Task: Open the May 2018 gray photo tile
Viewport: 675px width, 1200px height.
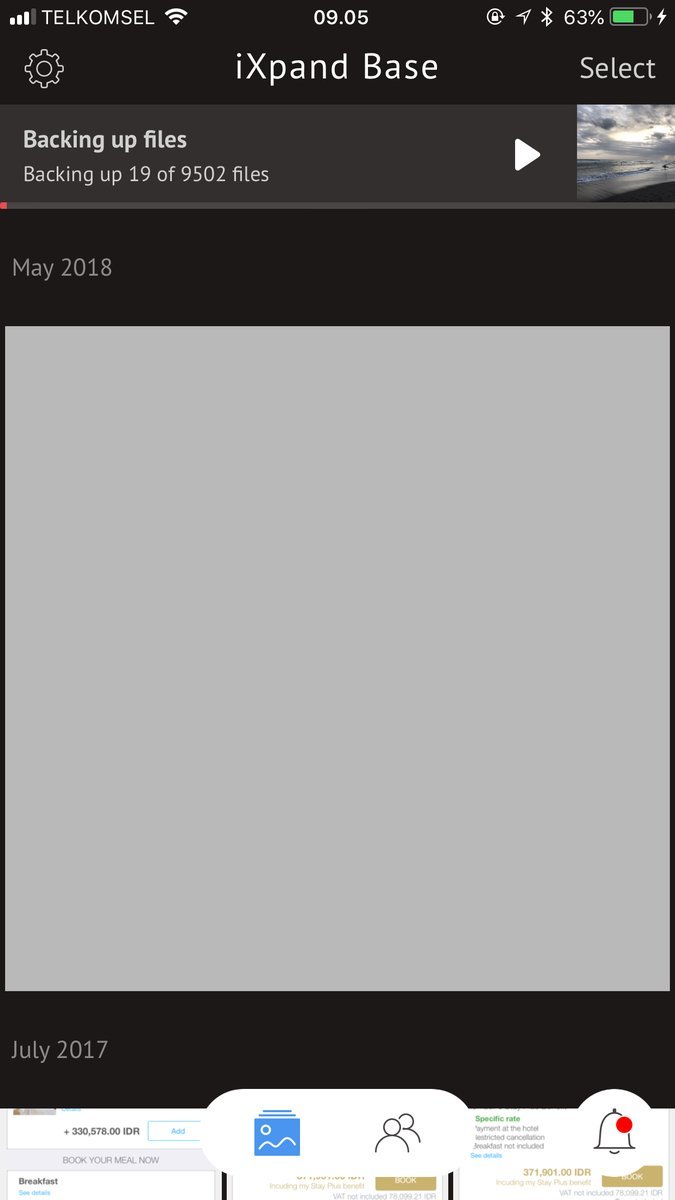Action: [x=337, y=658]
